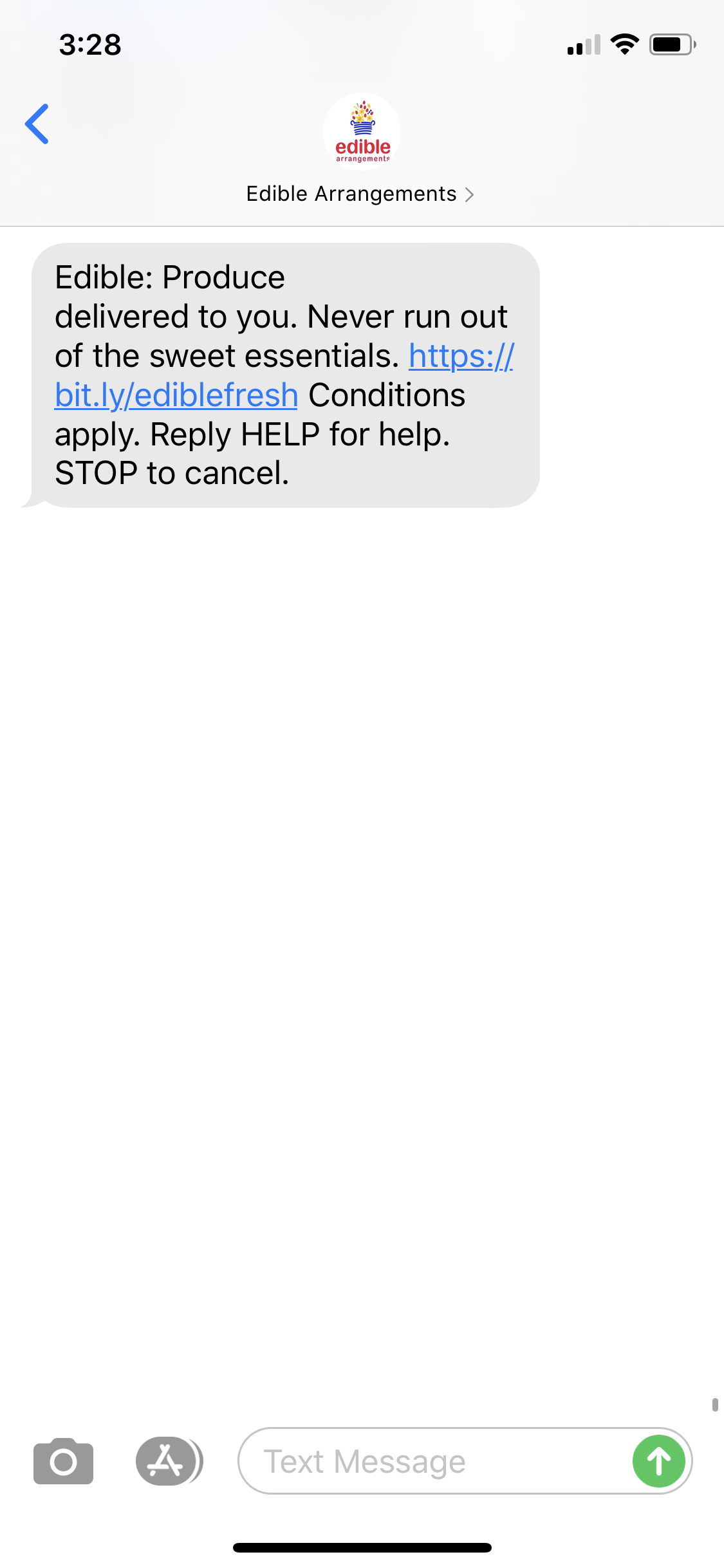Tap the battery indicator
Screen dimensions: 724x1568
(669, 44)
